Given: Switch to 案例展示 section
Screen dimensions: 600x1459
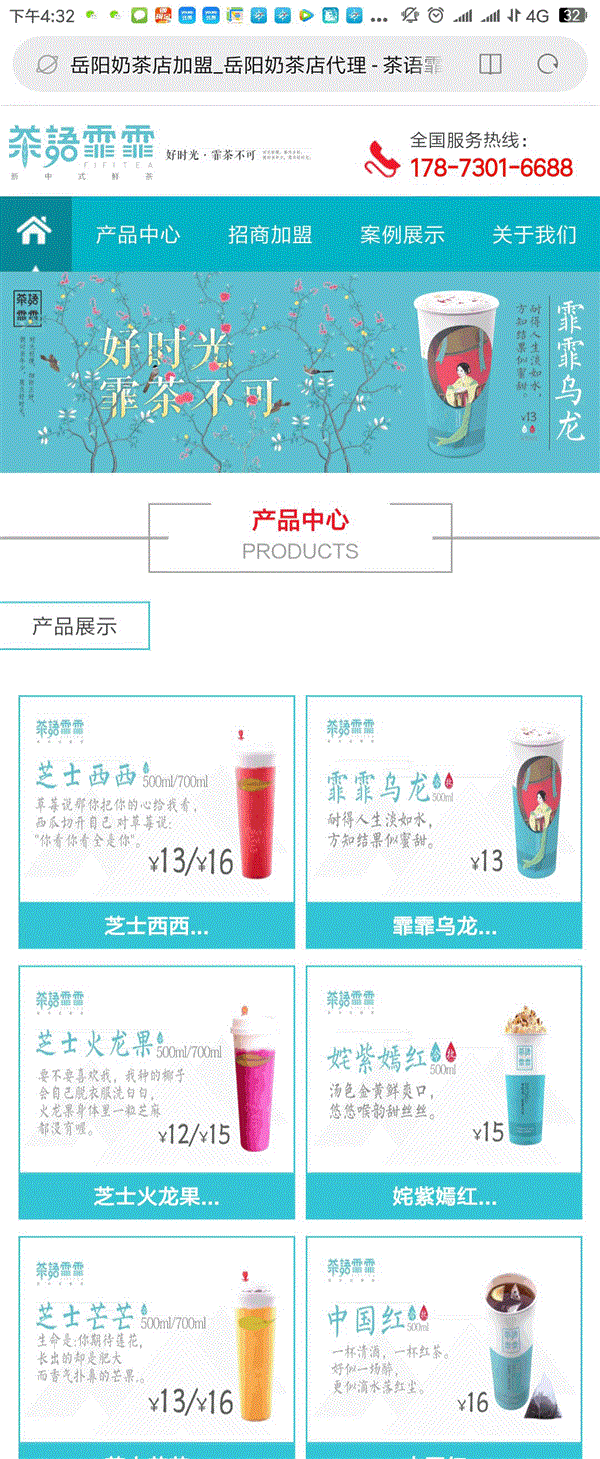Looking at the screenshot, I should [402, 235].
